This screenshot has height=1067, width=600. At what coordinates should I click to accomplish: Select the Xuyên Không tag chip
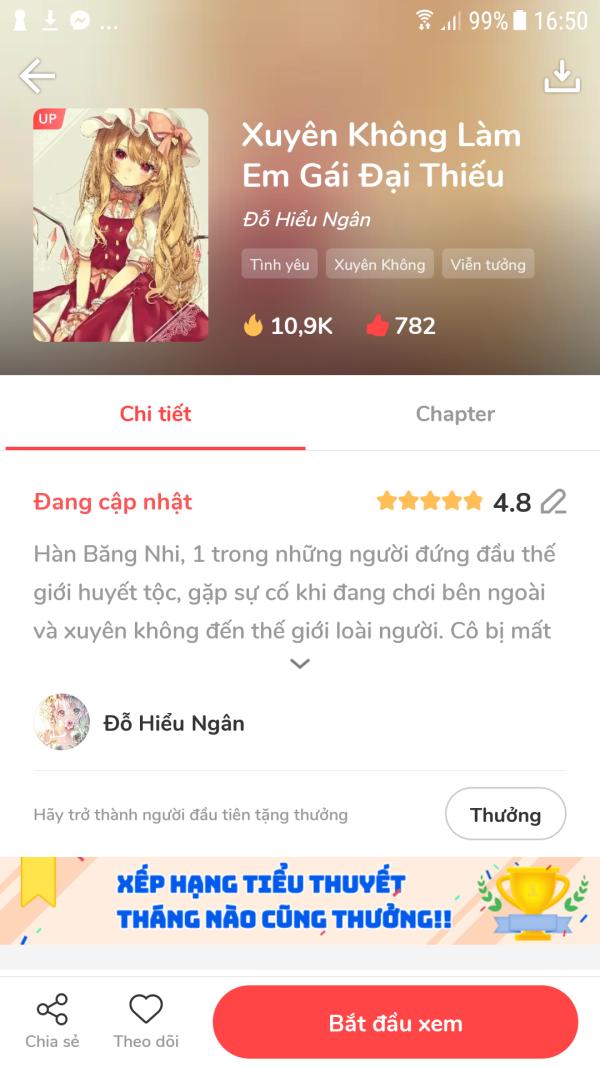tap(379, 264)
